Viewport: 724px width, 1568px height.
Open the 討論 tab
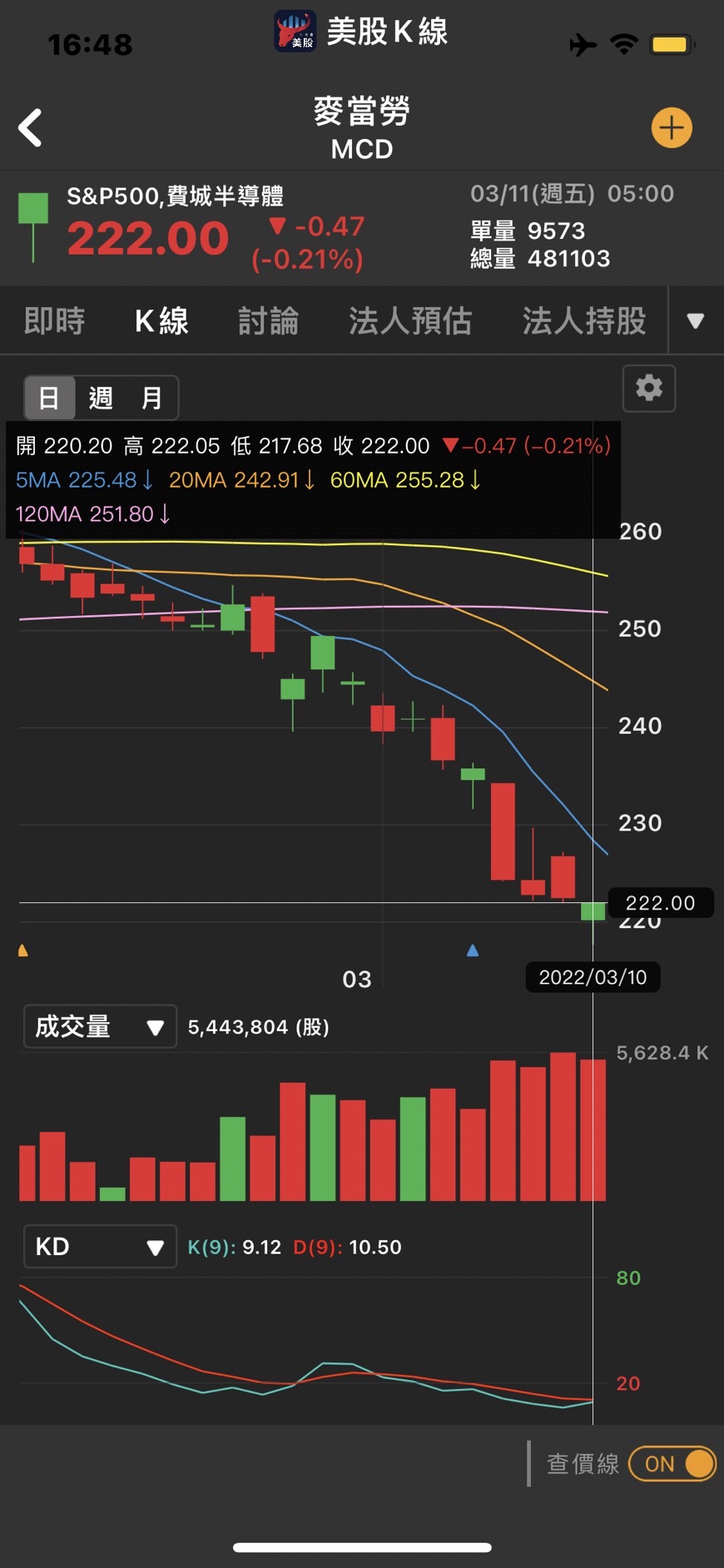tap(268, 321)
